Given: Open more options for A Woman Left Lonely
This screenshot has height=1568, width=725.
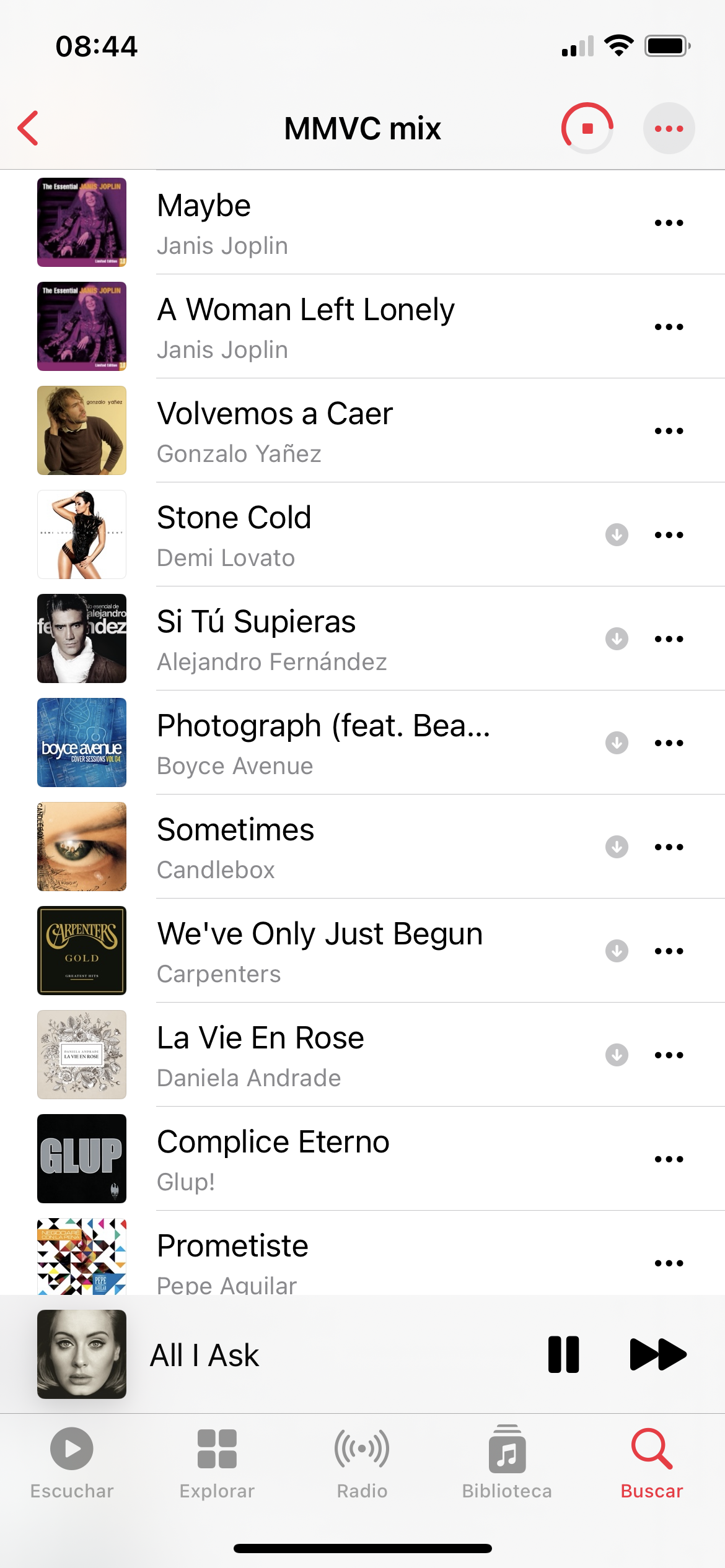Looking at the screenshot, I should (669, 326).
